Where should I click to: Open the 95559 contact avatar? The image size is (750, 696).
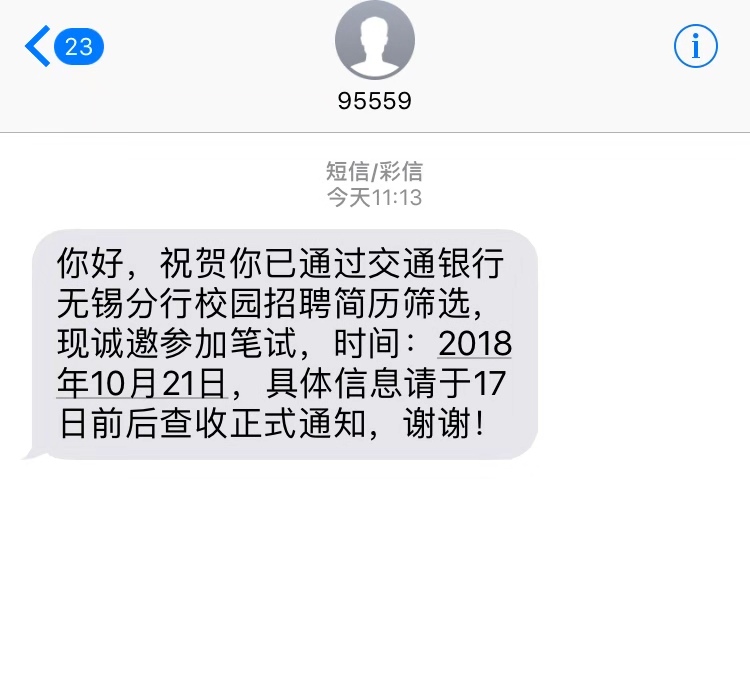375,41
